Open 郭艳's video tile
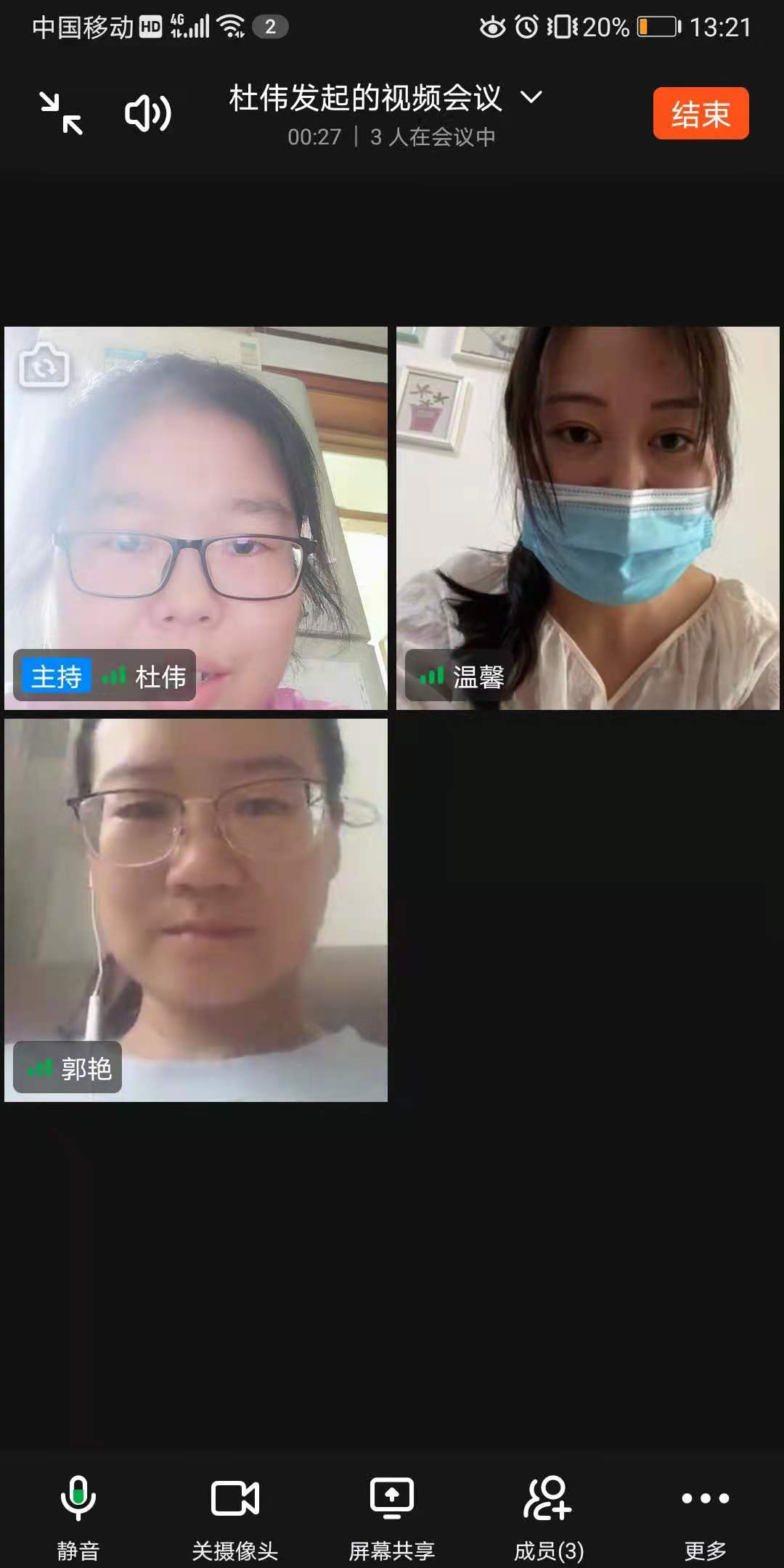 [196, 910]
